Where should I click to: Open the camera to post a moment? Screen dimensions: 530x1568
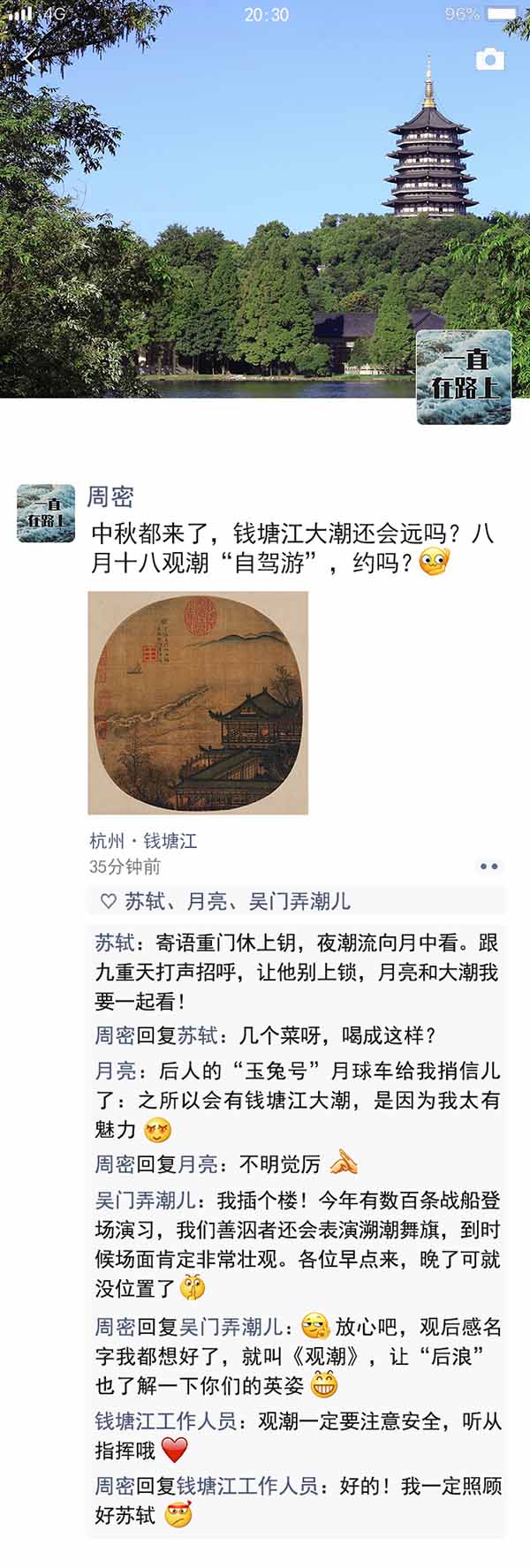tap(489, 59)
